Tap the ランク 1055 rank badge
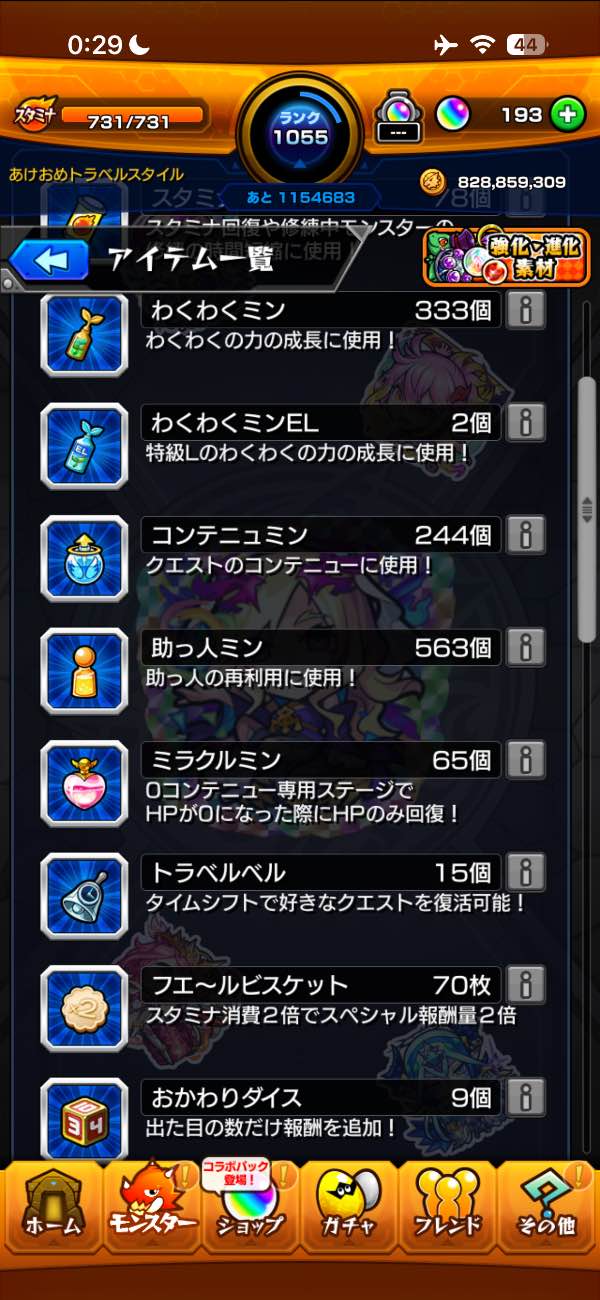The width and height of the screenshot is (600, 1300). coord(300,130)
